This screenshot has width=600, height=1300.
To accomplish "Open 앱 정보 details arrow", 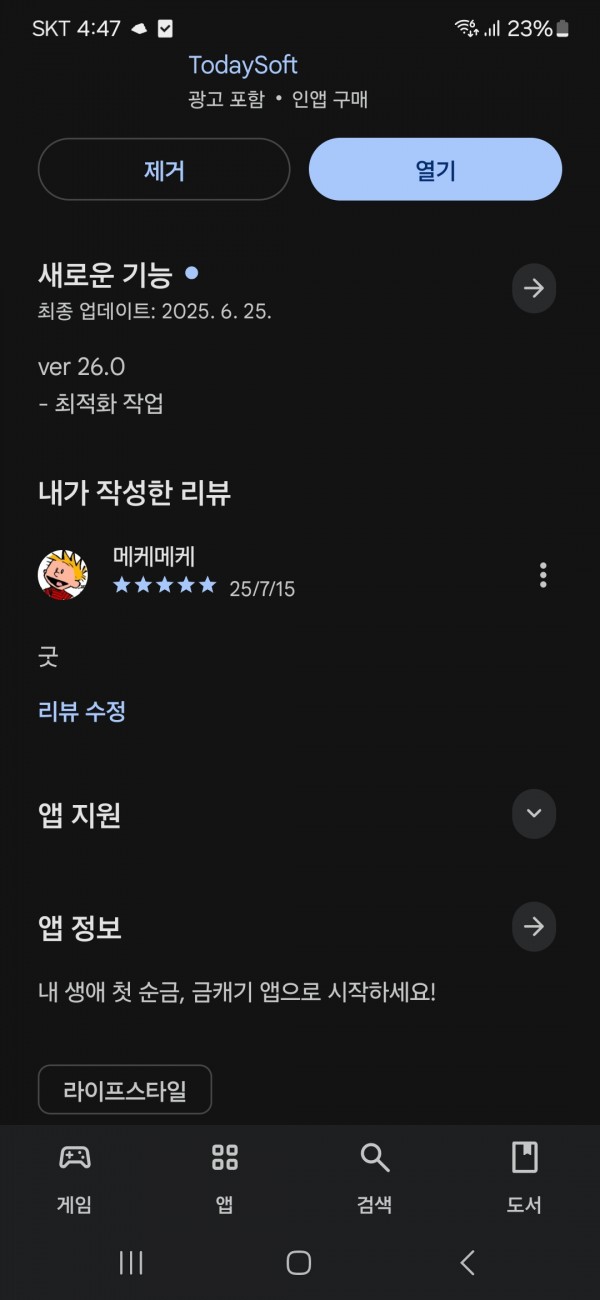I will click(x=534, y=927).
